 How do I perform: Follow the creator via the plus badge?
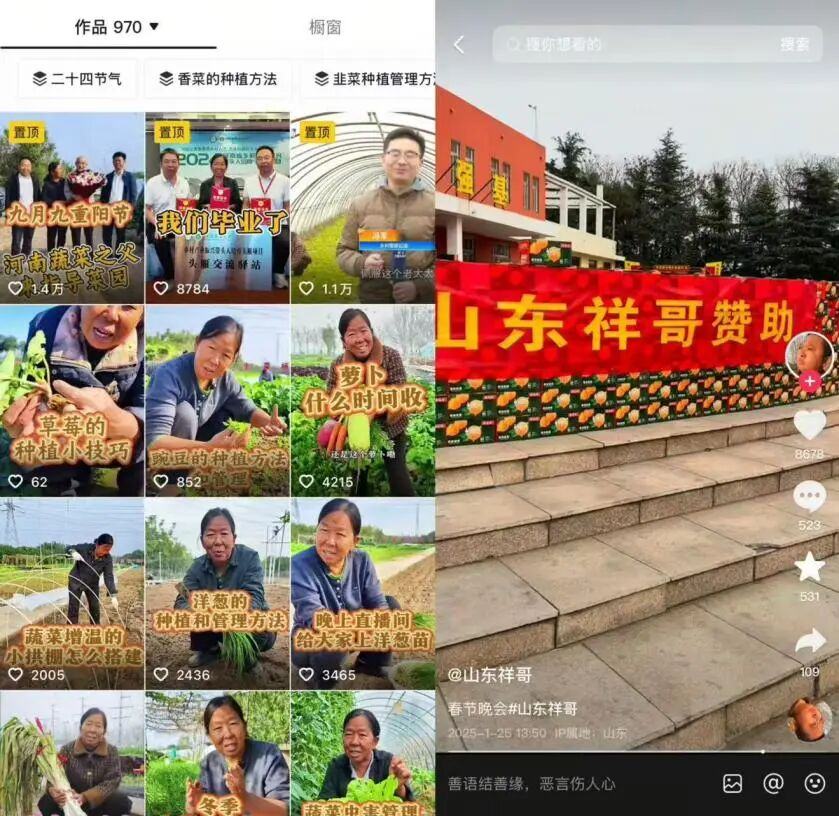click(x=809, y=382)
